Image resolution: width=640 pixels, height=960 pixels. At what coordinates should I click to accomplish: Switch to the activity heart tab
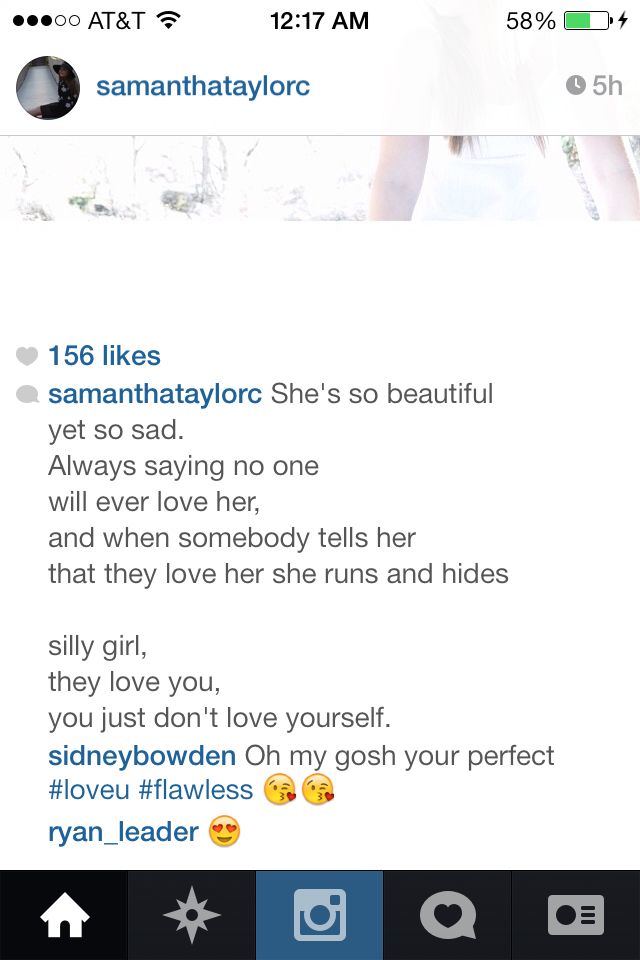(x=447, y=915)
